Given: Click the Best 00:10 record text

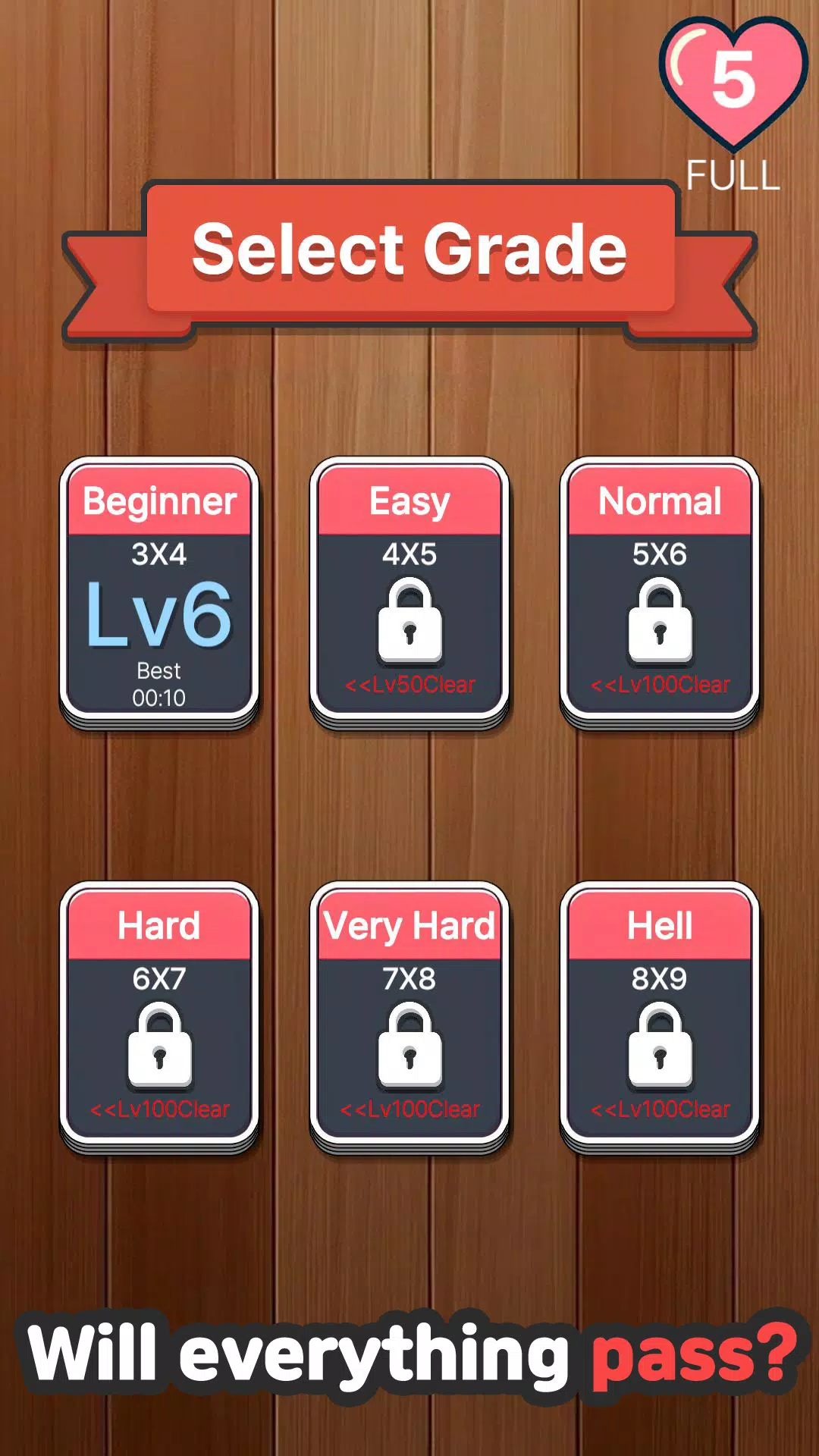Looking at the screenshot, I should pyautogui.click(x=159, y=682).
